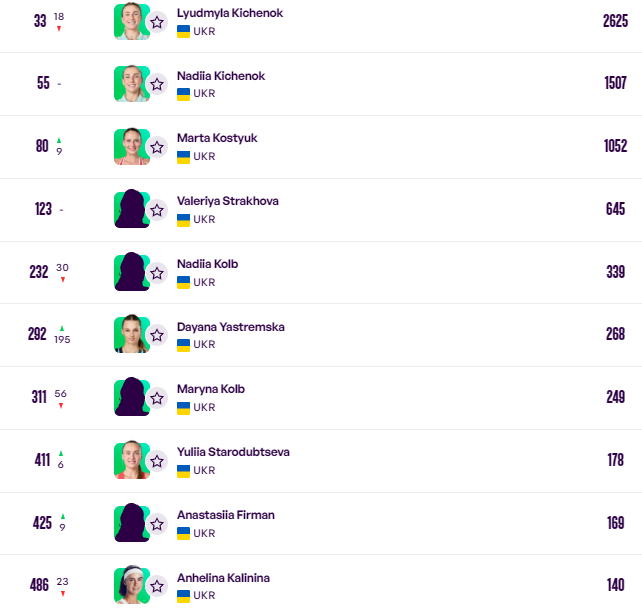Star Maryna Kolb as a favorite

point(157,398)
